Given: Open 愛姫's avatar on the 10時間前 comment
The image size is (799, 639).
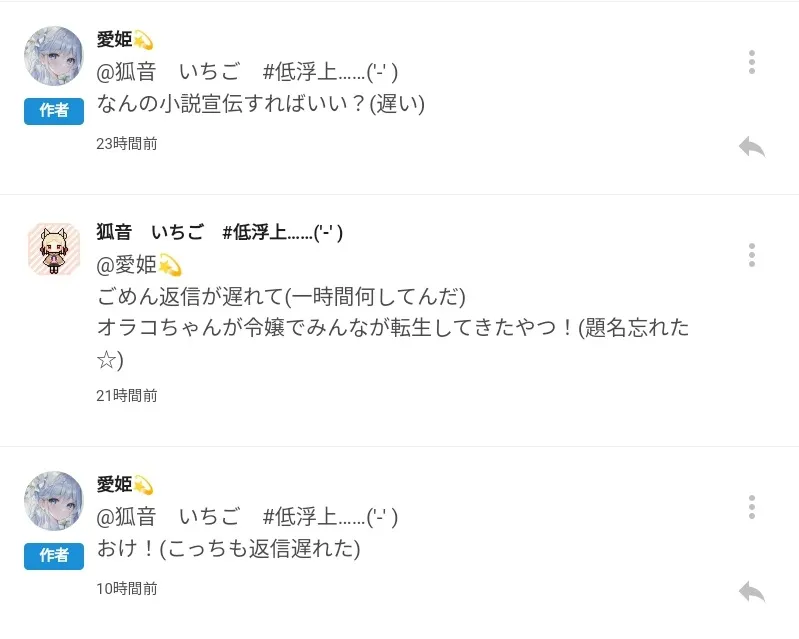Looking at the screenshot, I should [x=53, y=501].
